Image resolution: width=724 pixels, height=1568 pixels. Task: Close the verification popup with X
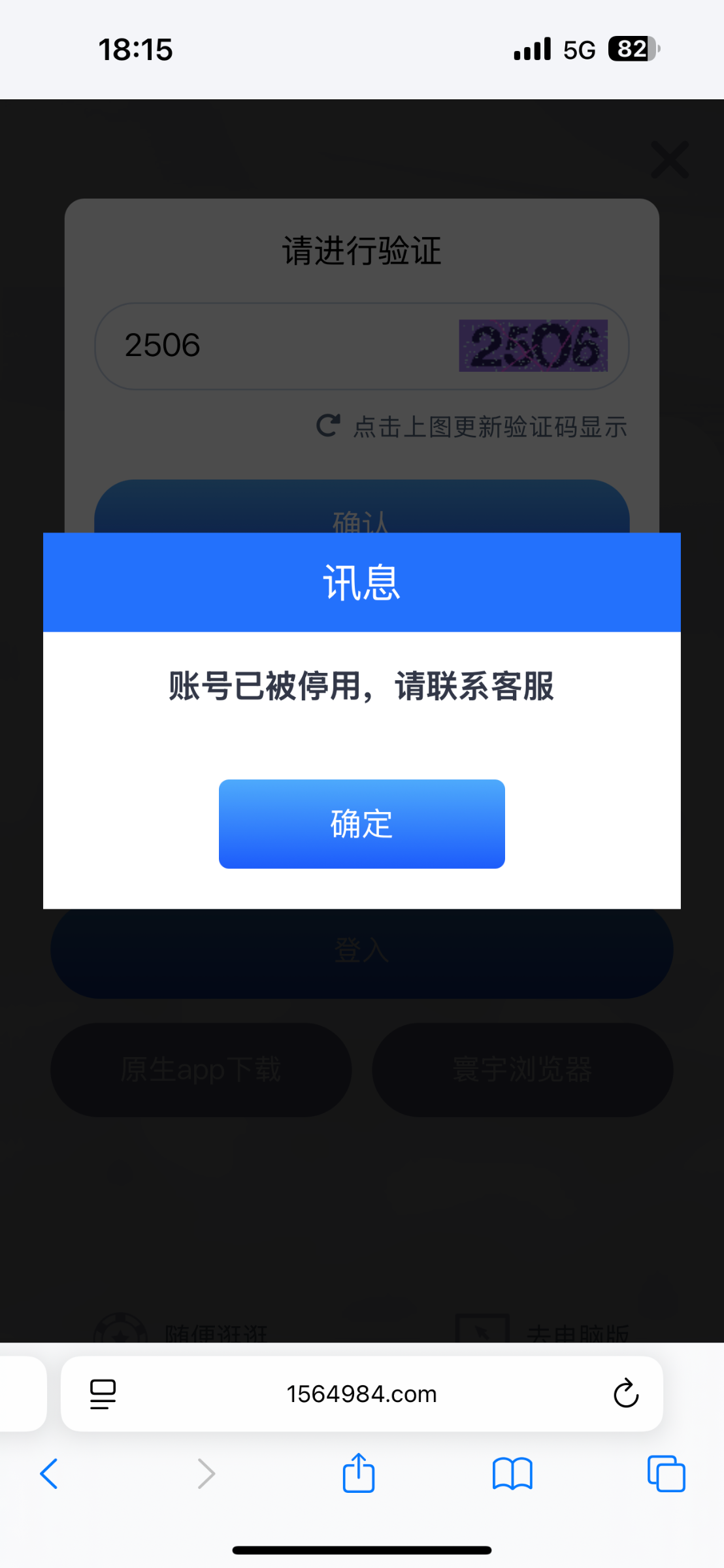click(670, 159)
